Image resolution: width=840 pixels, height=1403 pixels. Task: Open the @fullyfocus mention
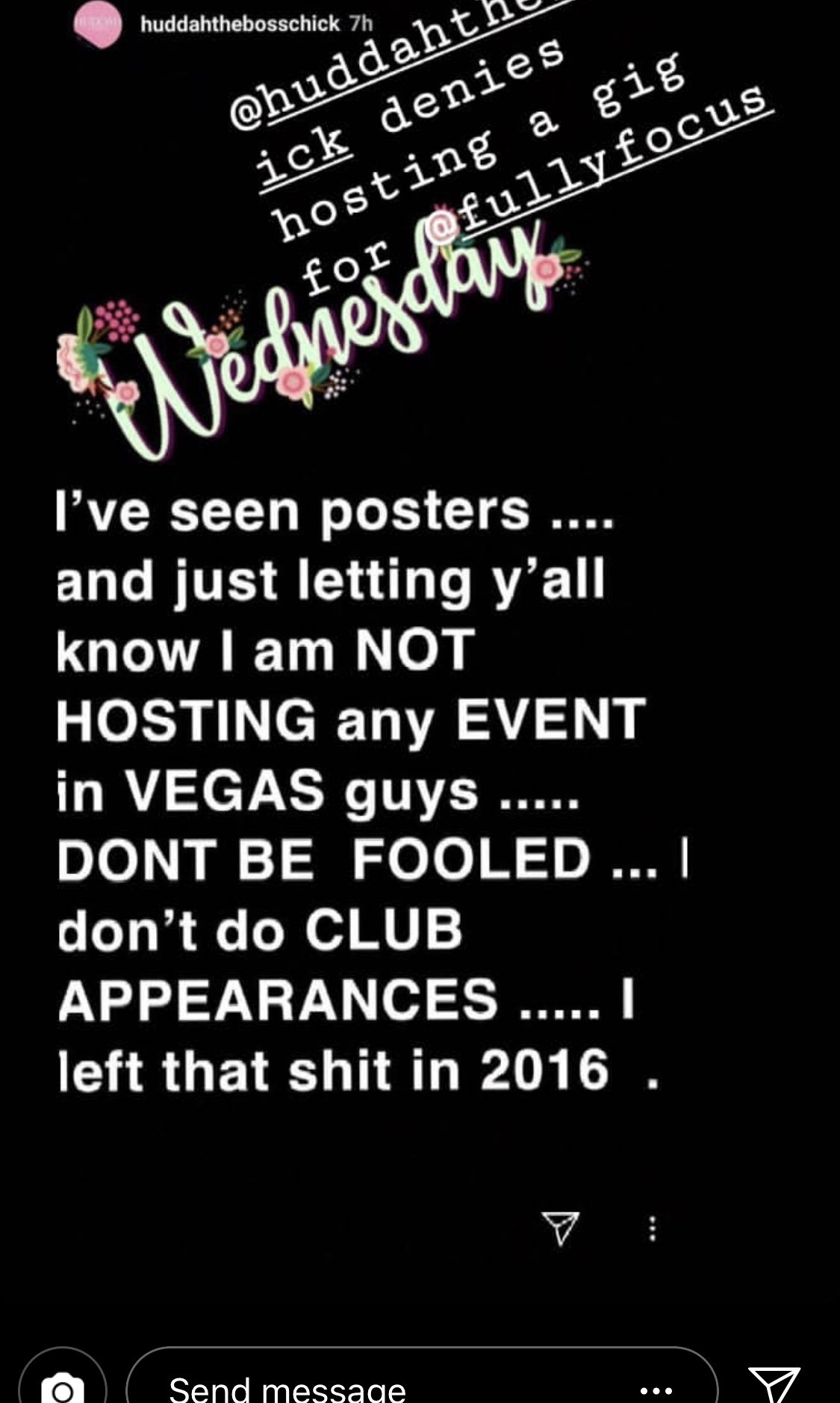pos(597,170)
